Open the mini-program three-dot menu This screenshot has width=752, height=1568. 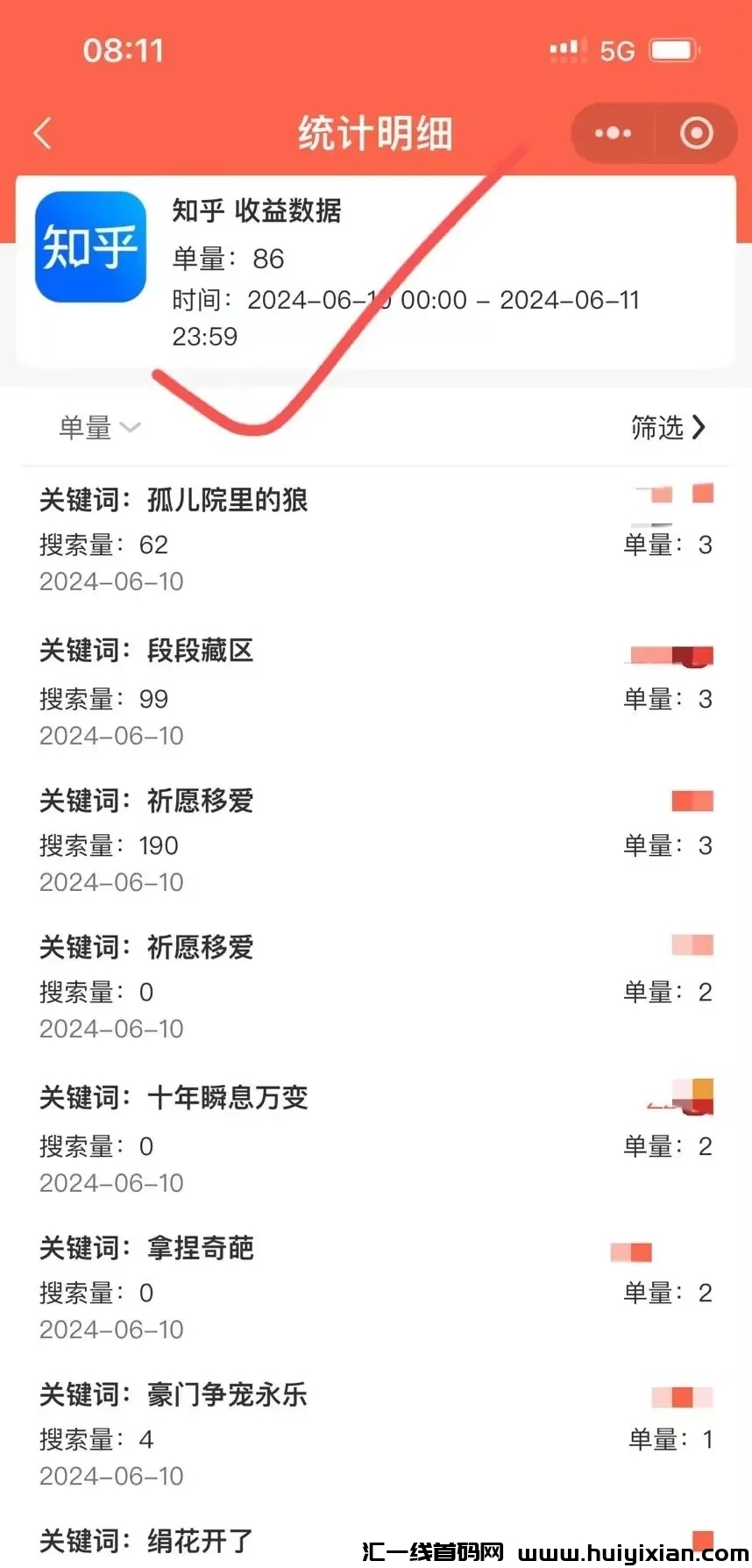pos(613,133)
